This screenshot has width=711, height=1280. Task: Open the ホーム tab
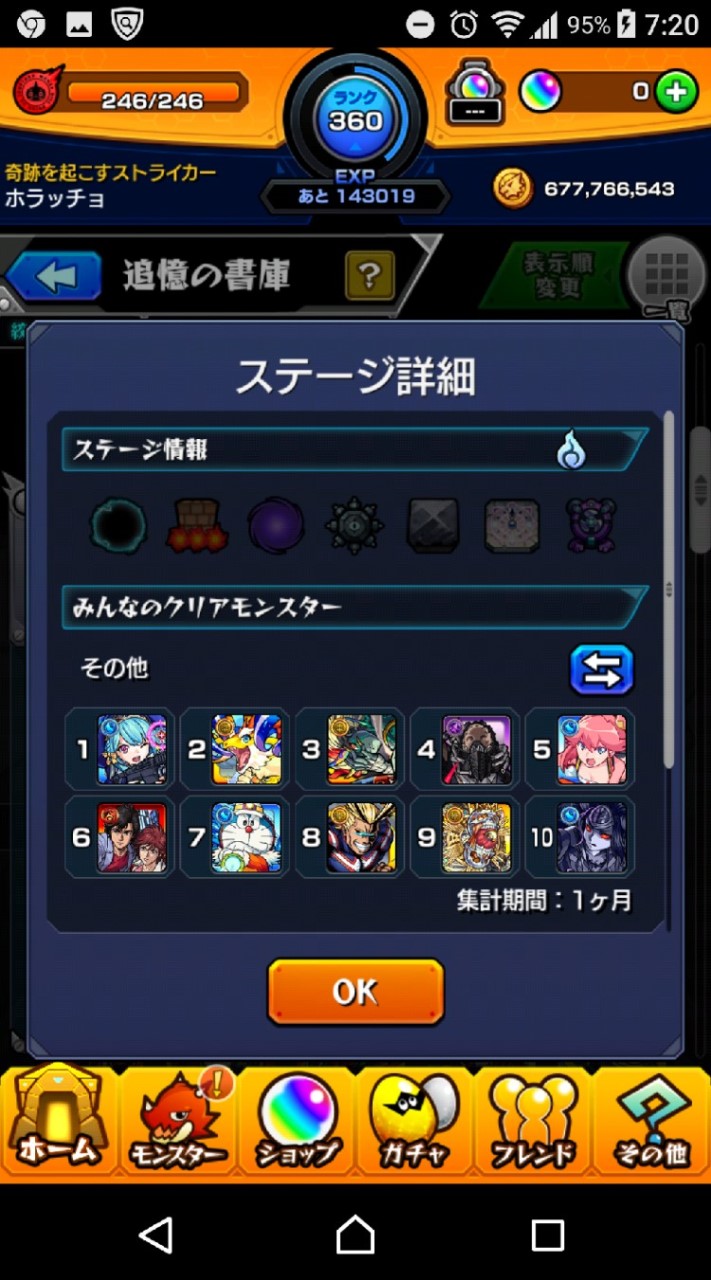pyautogui.click(x=58, y=1121)
